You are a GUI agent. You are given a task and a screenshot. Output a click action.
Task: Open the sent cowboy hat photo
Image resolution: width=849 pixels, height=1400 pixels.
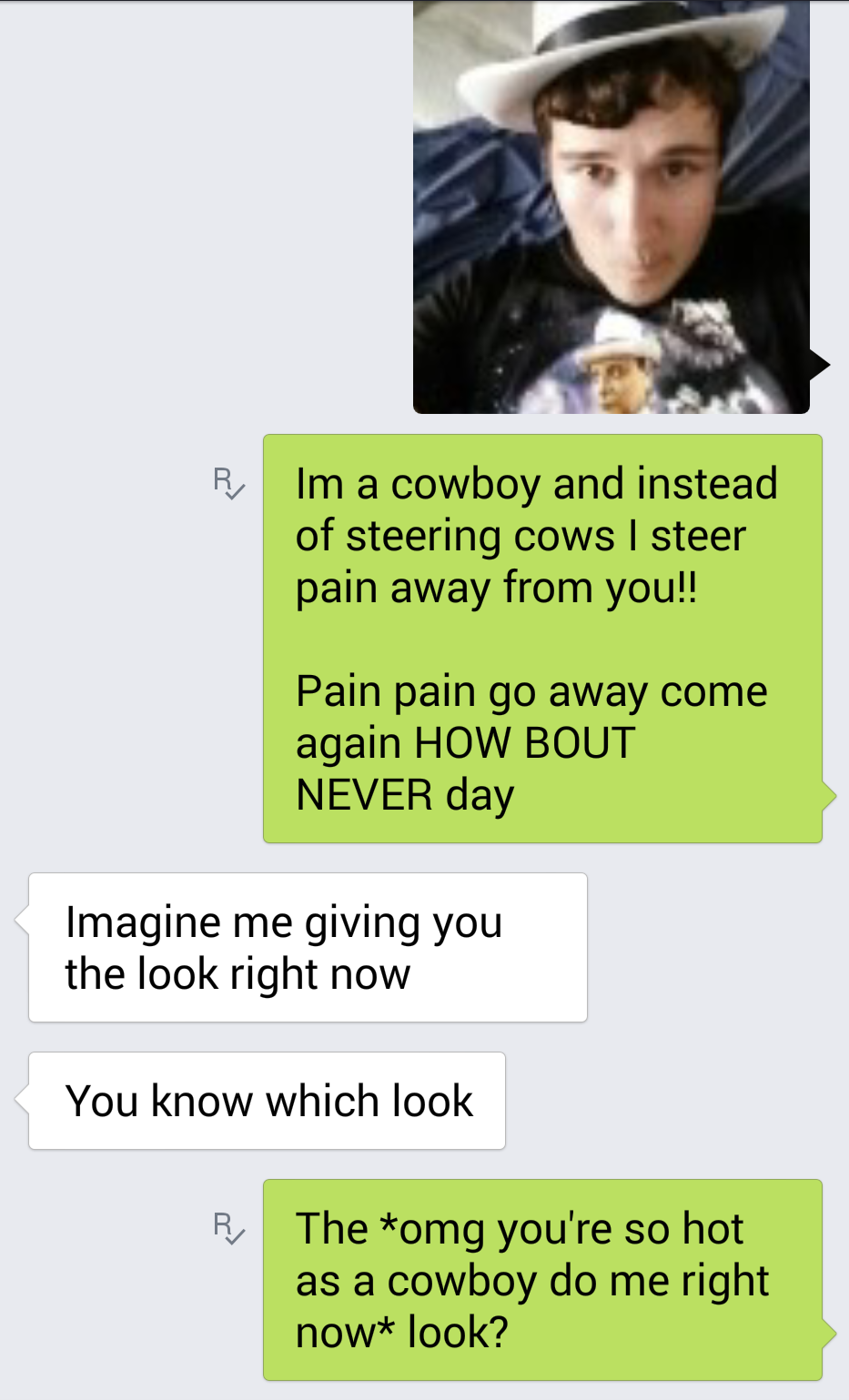[x=611, y=206]
